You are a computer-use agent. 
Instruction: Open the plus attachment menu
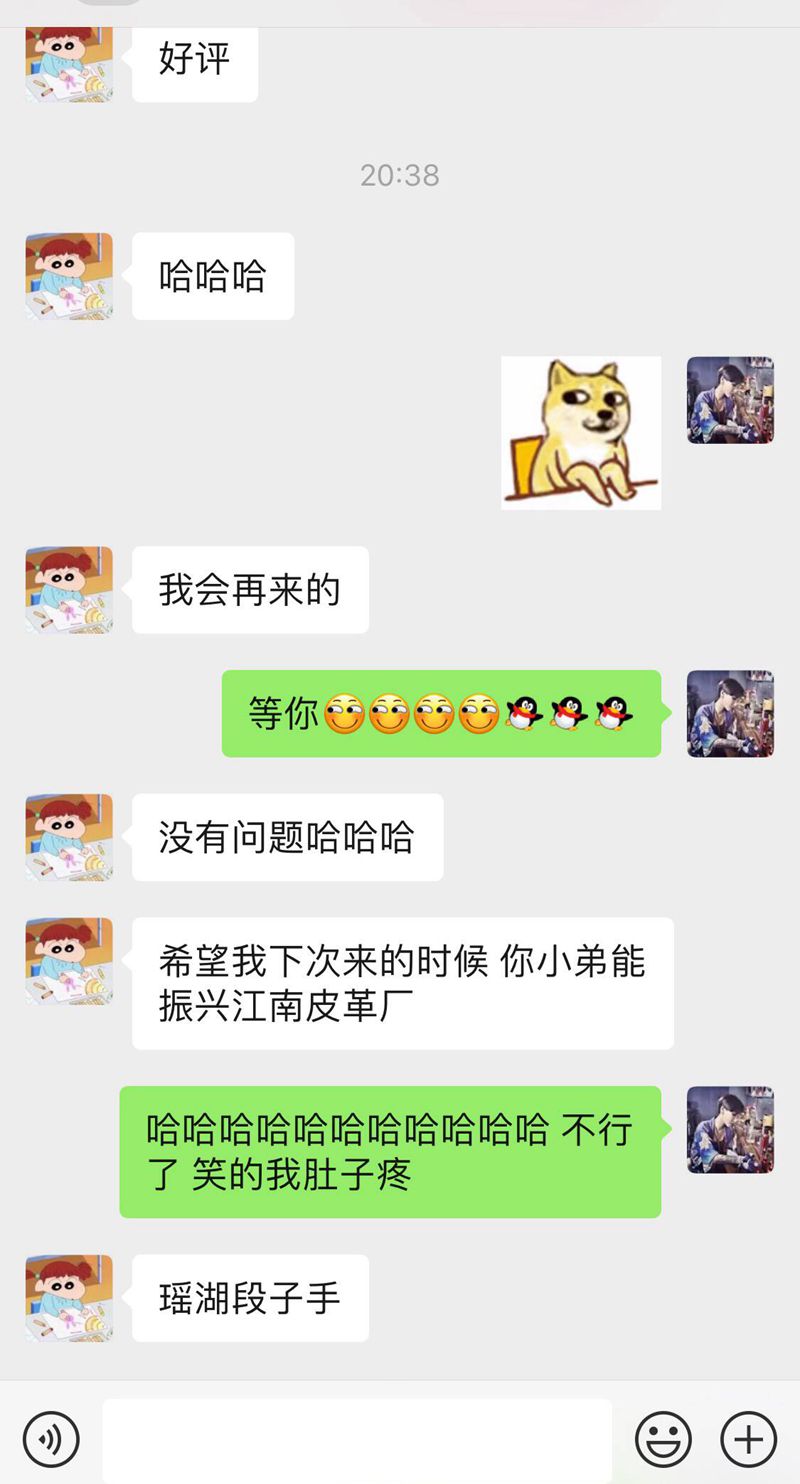point(748,1438)
